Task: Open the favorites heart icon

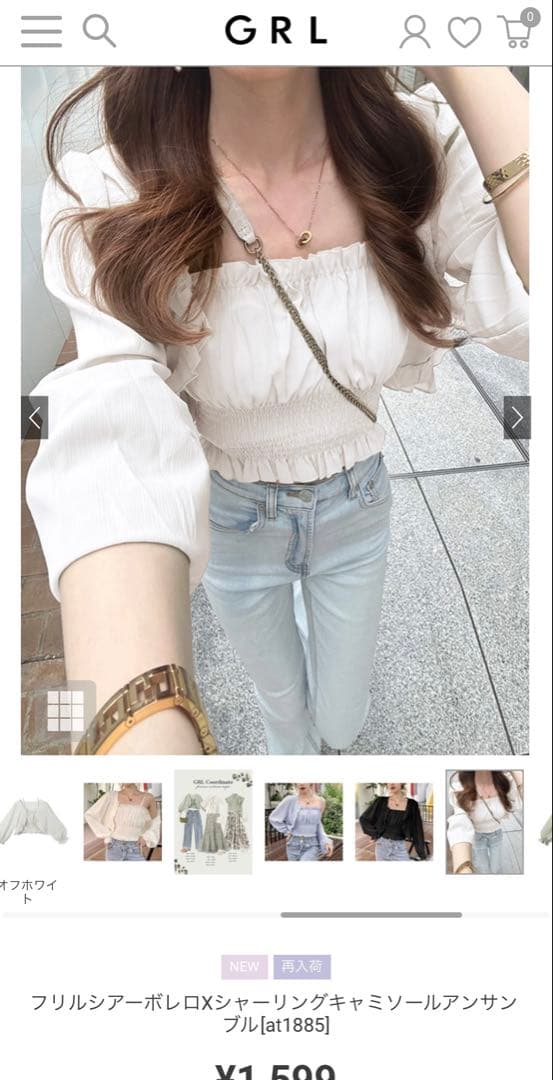Action: point(464,32)
